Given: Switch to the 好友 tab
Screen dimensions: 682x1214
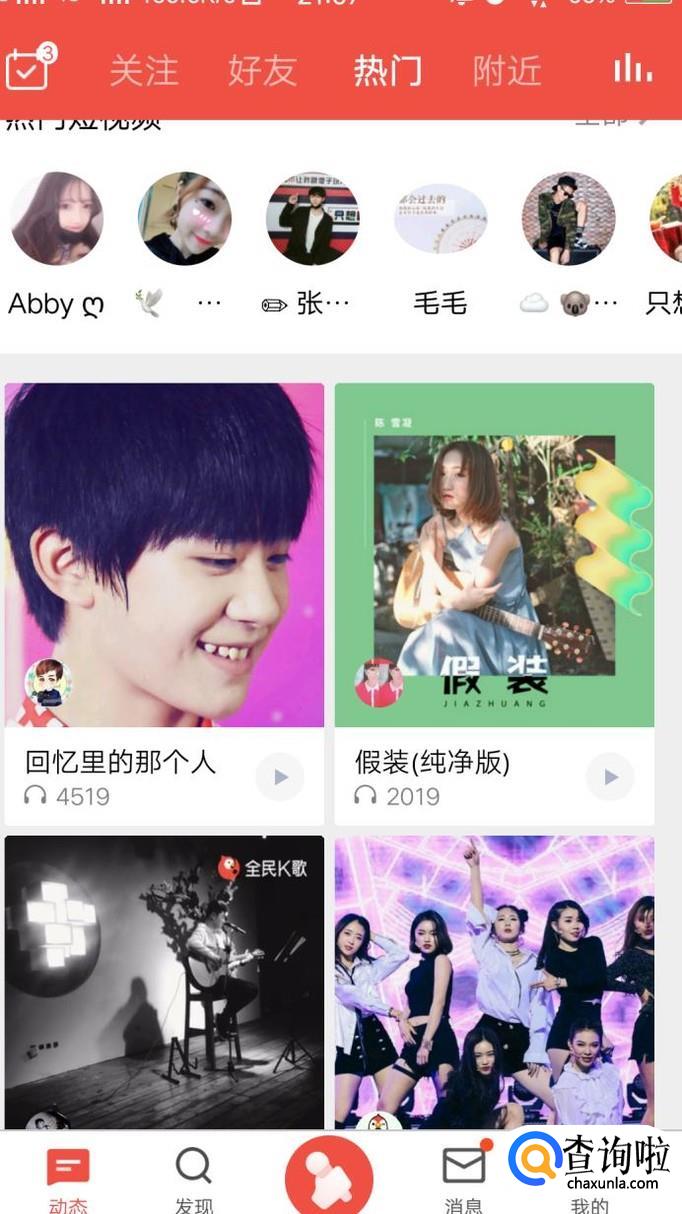Looking at the screenshot, I should [262, 70].
